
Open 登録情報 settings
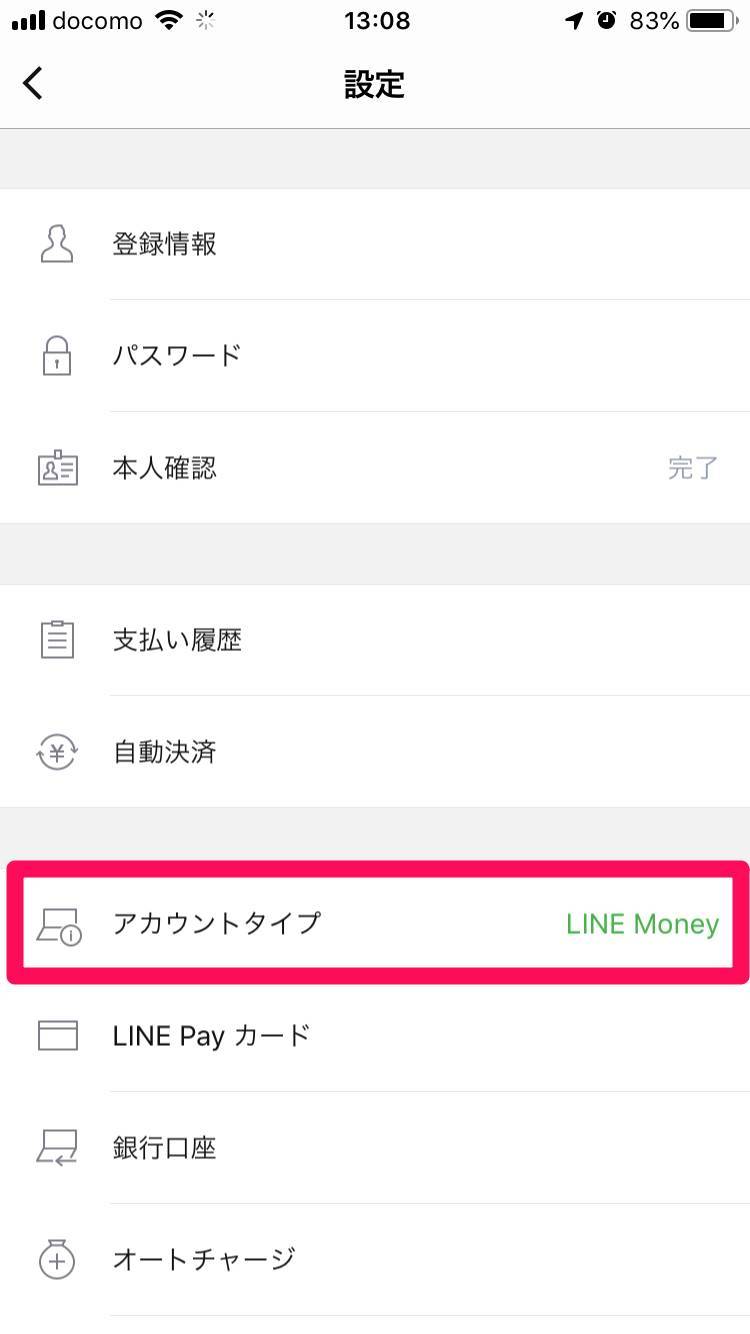coord(375,244)
